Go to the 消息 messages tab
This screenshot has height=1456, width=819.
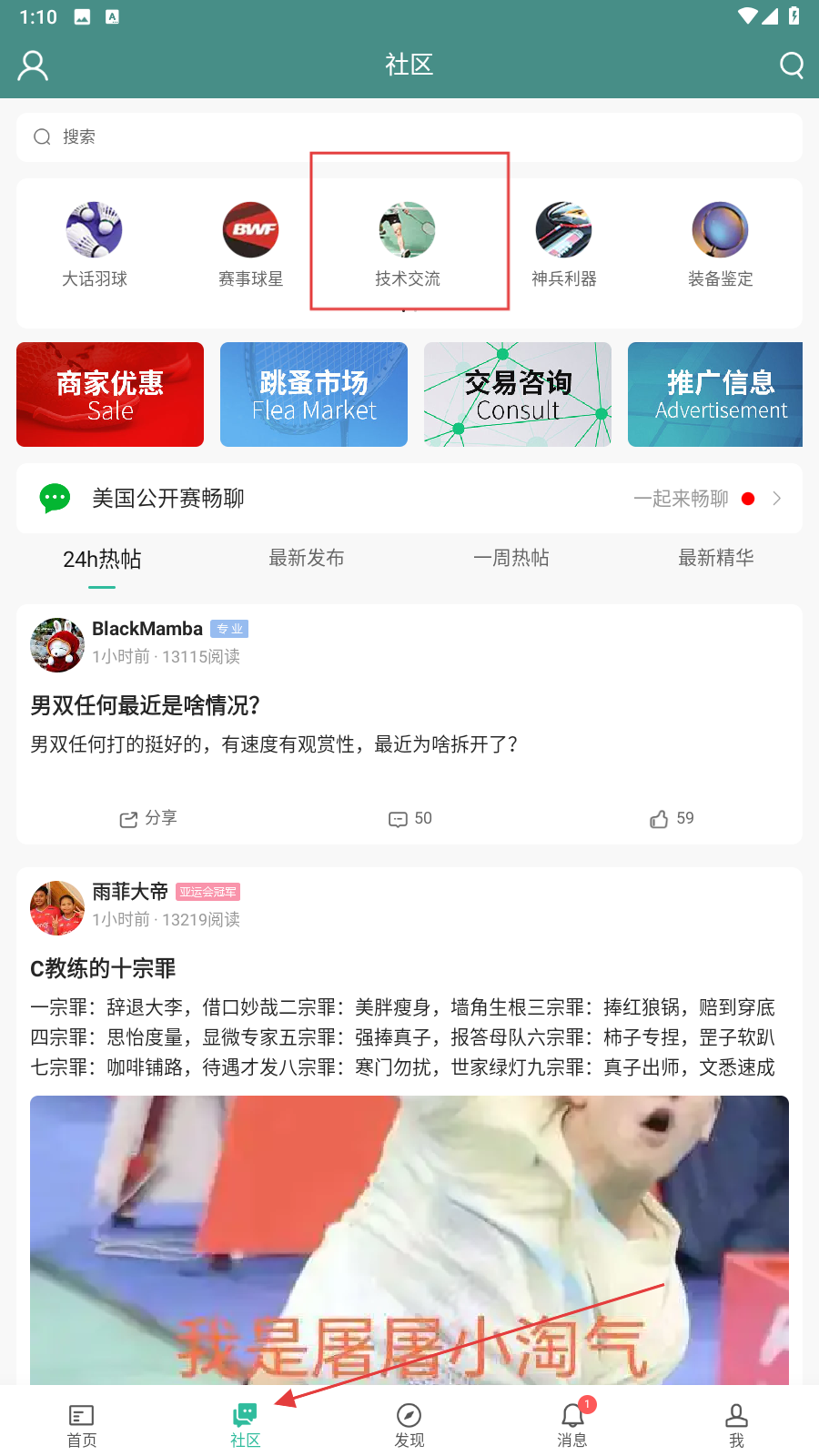[572, 1424]
